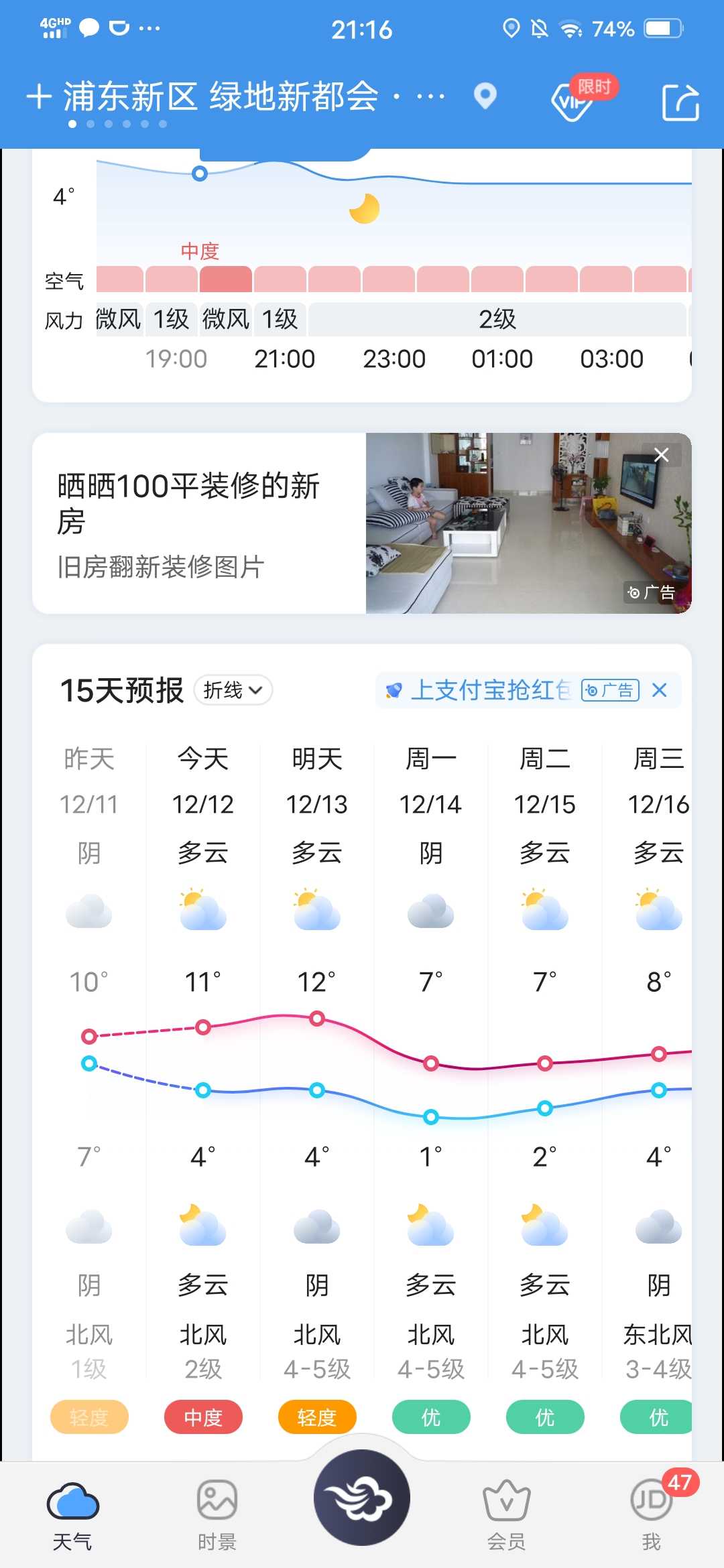Viewport: 724px width, 1568px height.
Task: Tap the center cloud button in bottom bar
Action: coord(362,1497)
